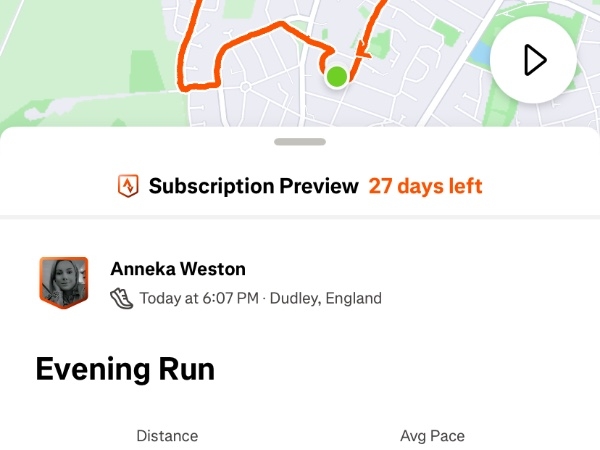
Task: View Anneka Weston's athlete name link
Action: [x=178, y=269]
